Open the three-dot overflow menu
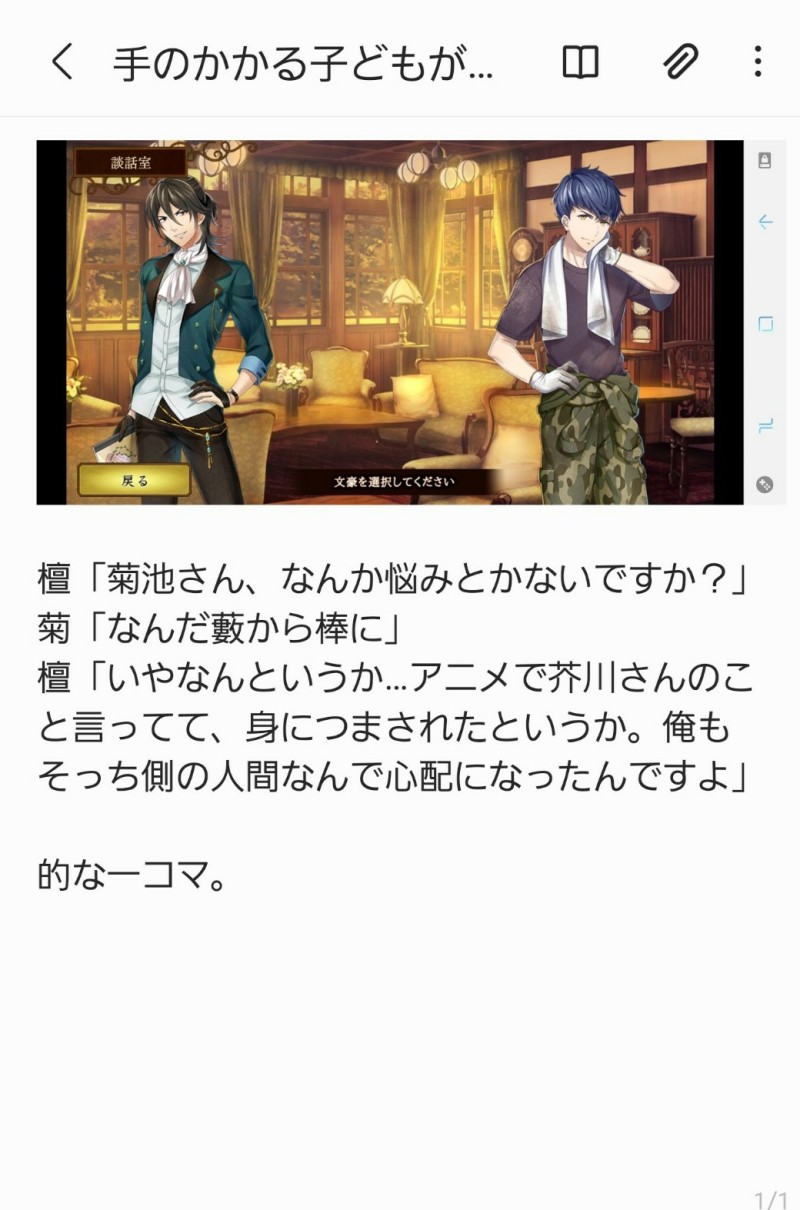This screenshot has width=800, height=1210. [x=758, y=62]
